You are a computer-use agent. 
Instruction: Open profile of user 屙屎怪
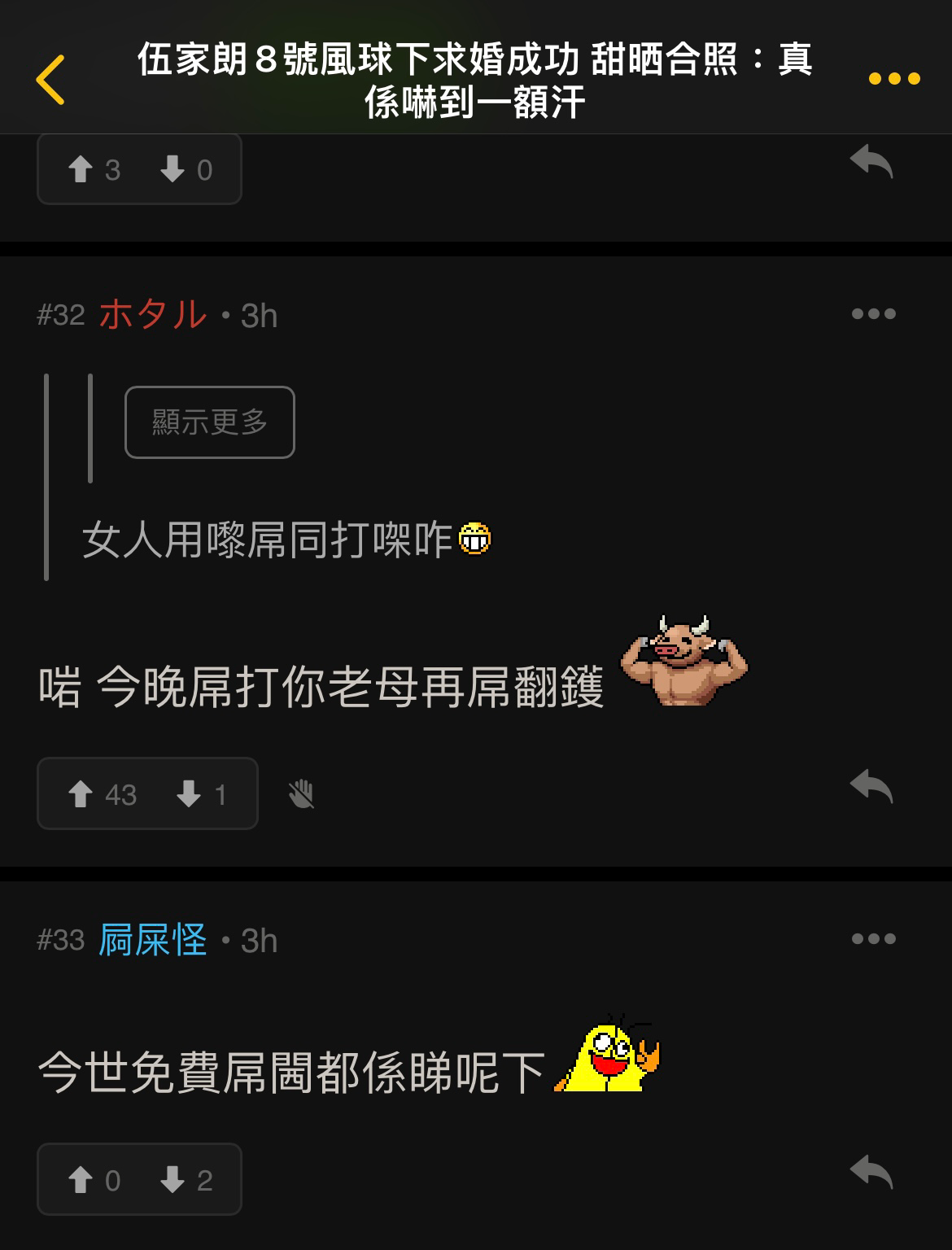pos(153,940)
